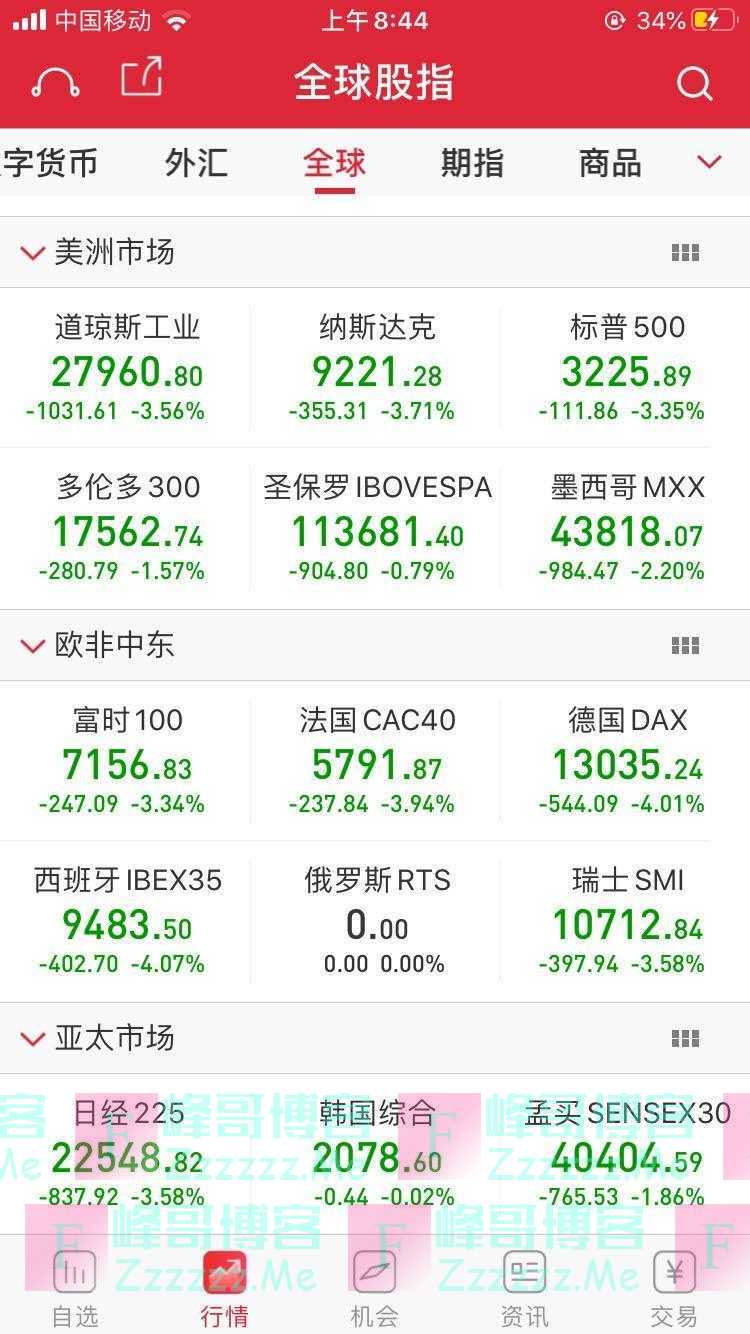The height and width of the screenshot is (1334, 750).
Task: View 西班牙 IBEX35 index
Action: click(x=126, y=921)
